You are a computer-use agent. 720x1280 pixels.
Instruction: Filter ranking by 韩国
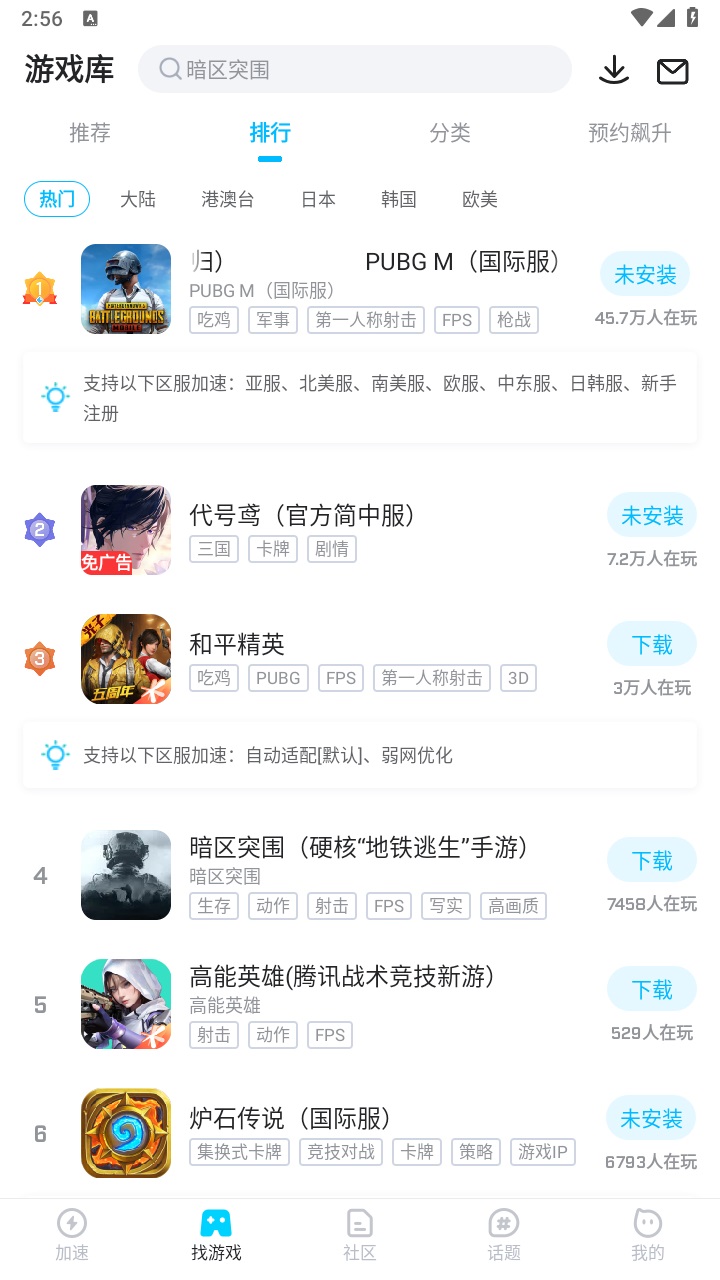point(398,199)
